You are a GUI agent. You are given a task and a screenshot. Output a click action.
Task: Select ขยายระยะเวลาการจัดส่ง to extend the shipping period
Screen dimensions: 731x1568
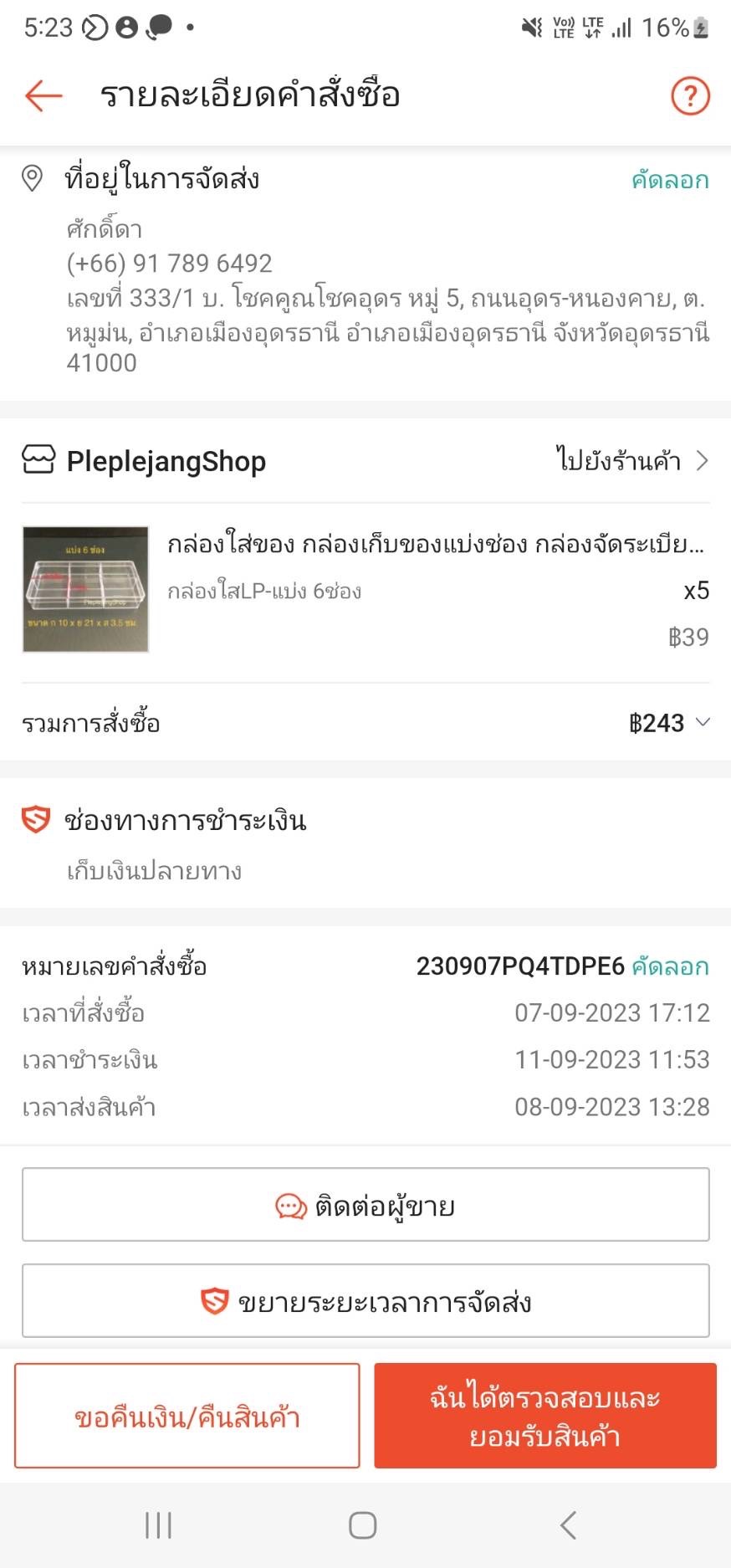pyautogui.click(x=365, y=1301)
